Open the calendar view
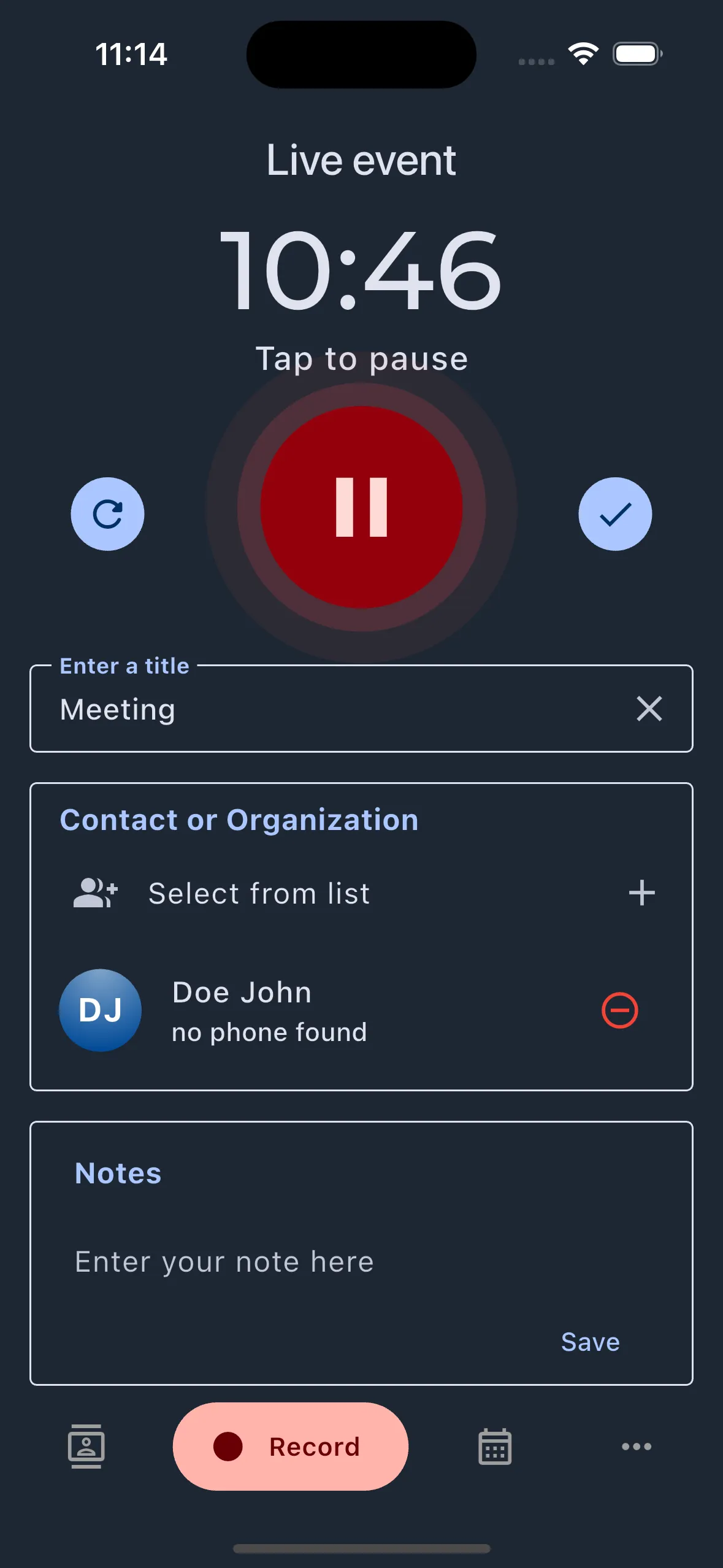This screenshot has height=1568, width=723. coord(494,1446)
